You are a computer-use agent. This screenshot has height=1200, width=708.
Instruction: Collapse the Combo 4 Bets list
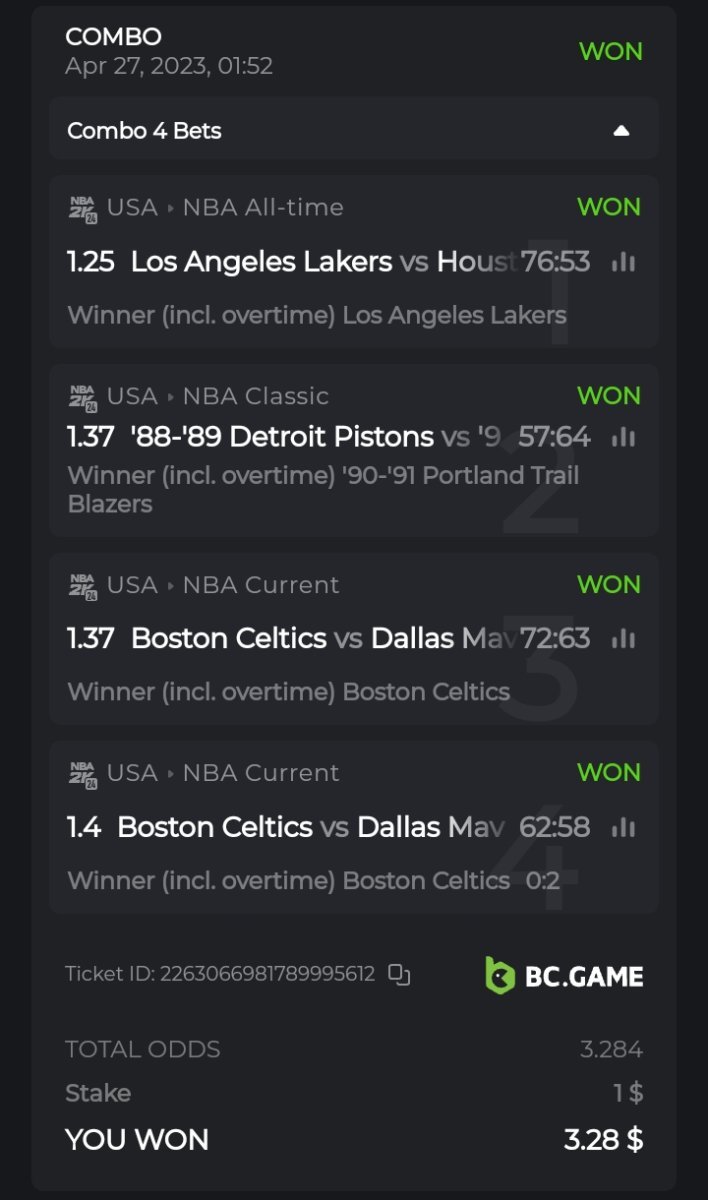point(621,131)
